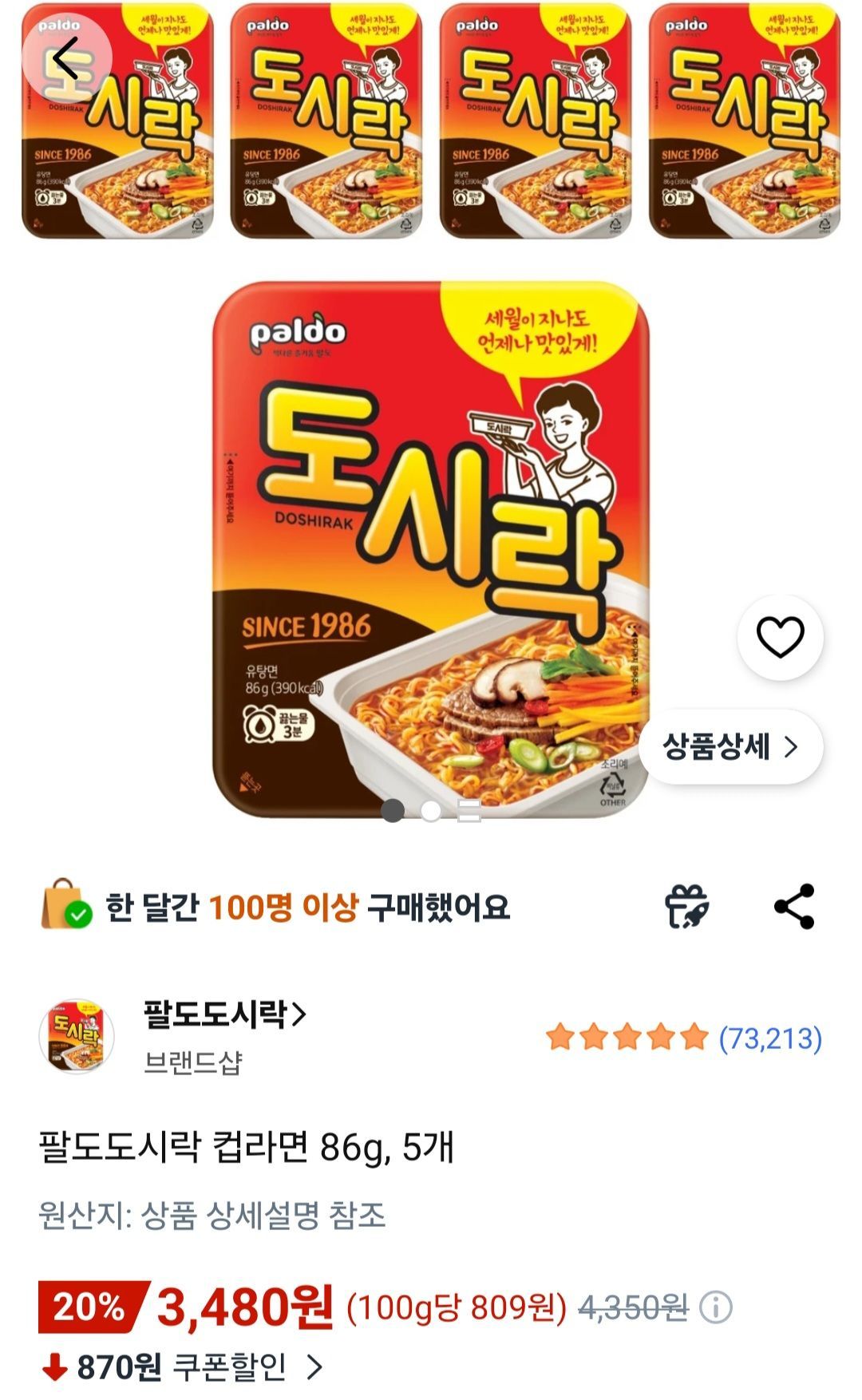Open the 팔도도시락 brand shop

pyautogui.click(x=225, y=1014)
